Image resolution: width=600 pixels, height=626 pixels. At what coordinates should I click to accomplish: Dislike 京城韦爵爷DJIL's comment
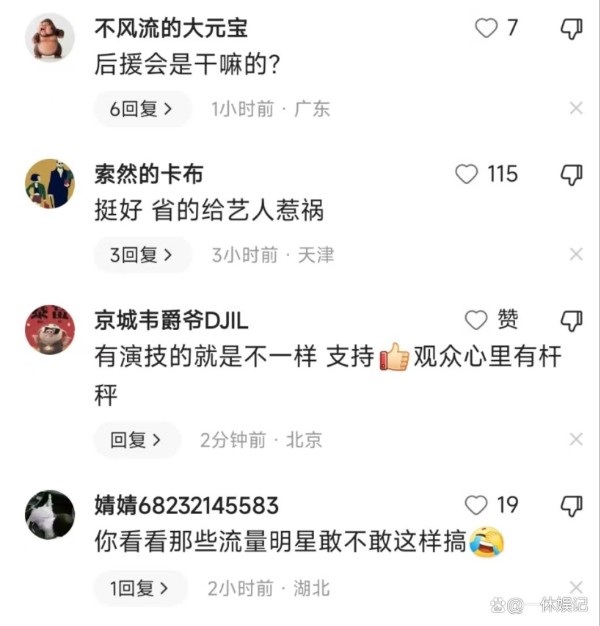point(571,321)
